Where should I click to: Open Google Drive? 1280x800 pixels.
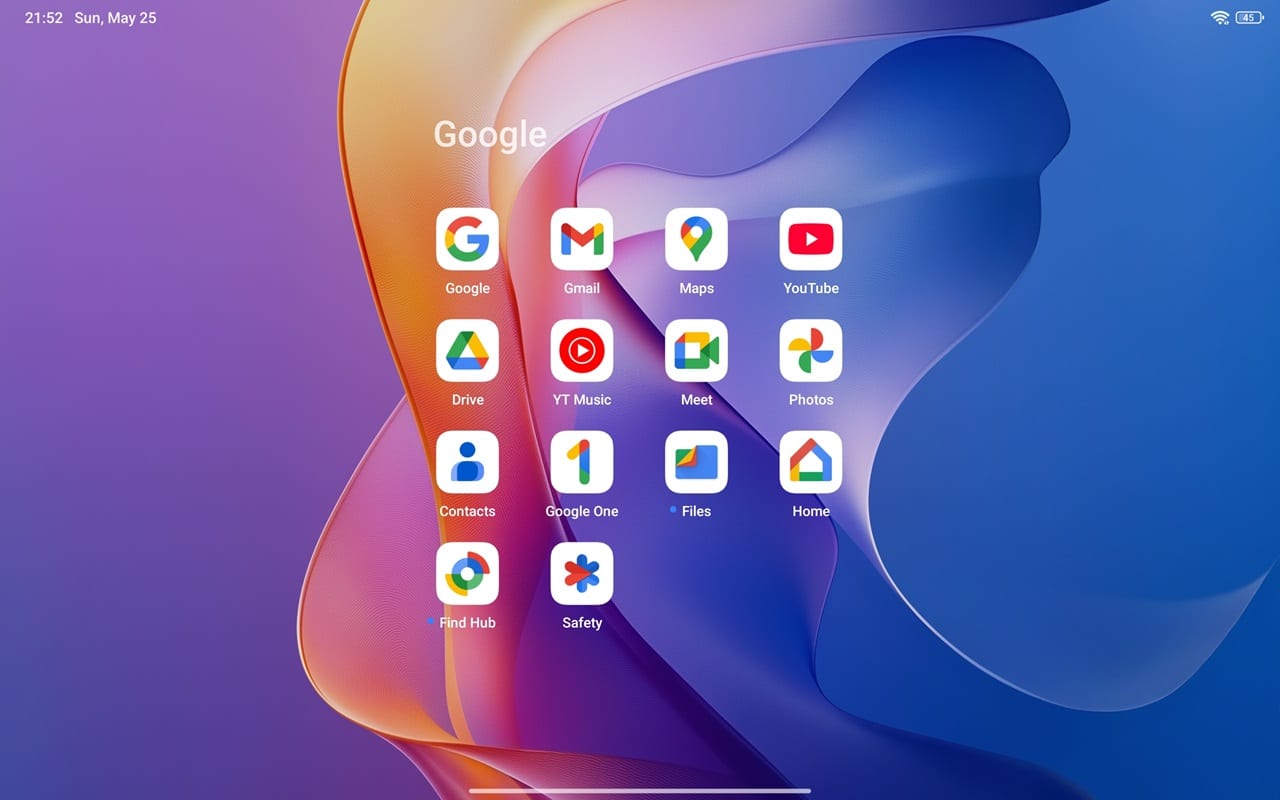click(467, 351)
